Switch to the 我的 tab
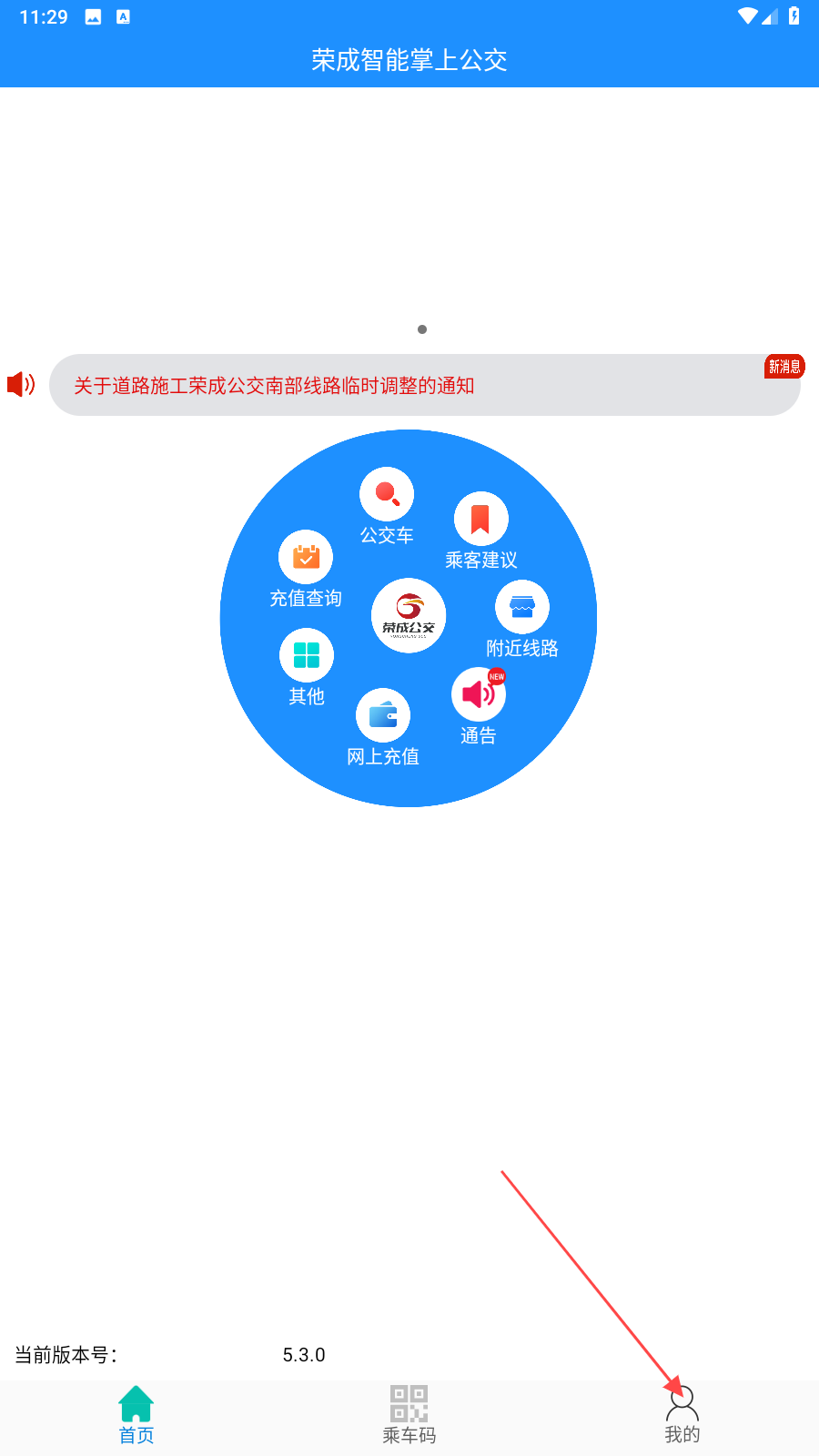This screenshot has width=819, height=1456. pos(682,1416)
